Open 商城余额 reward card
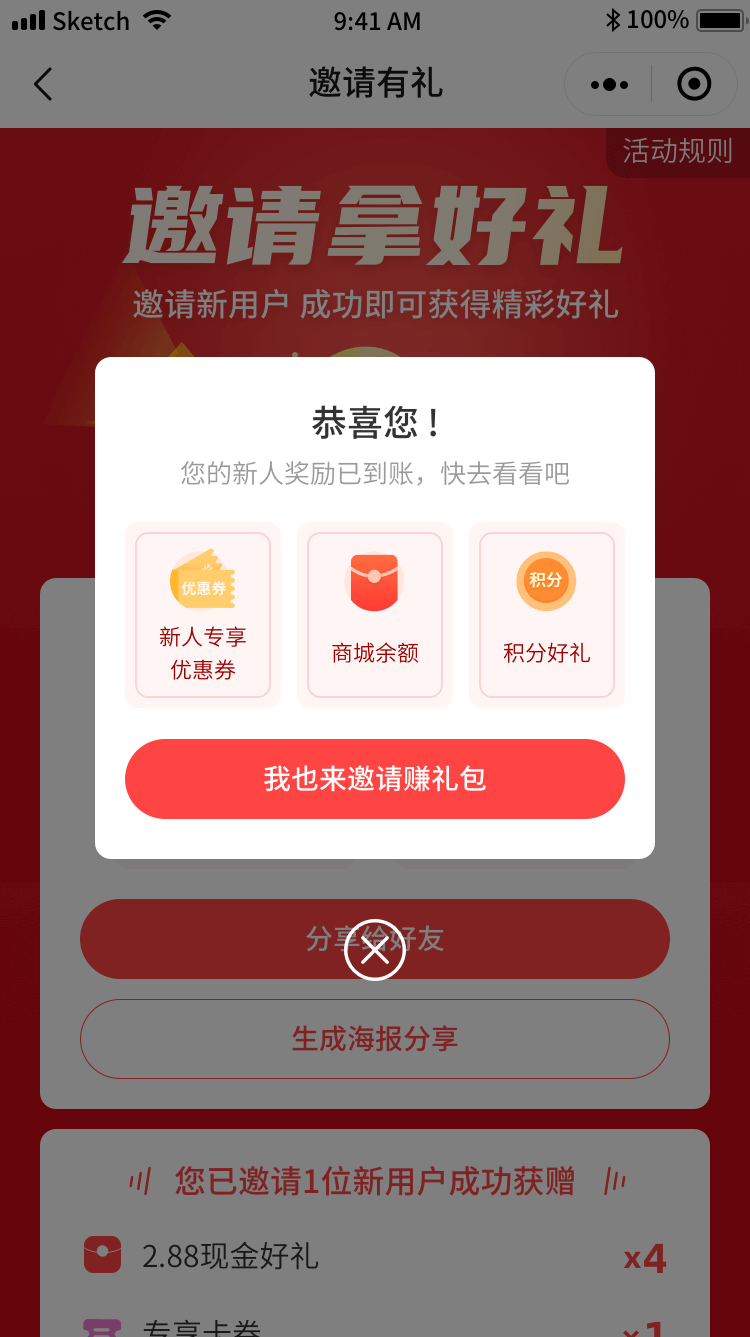 pyautogui.click(x=375, y=615)
